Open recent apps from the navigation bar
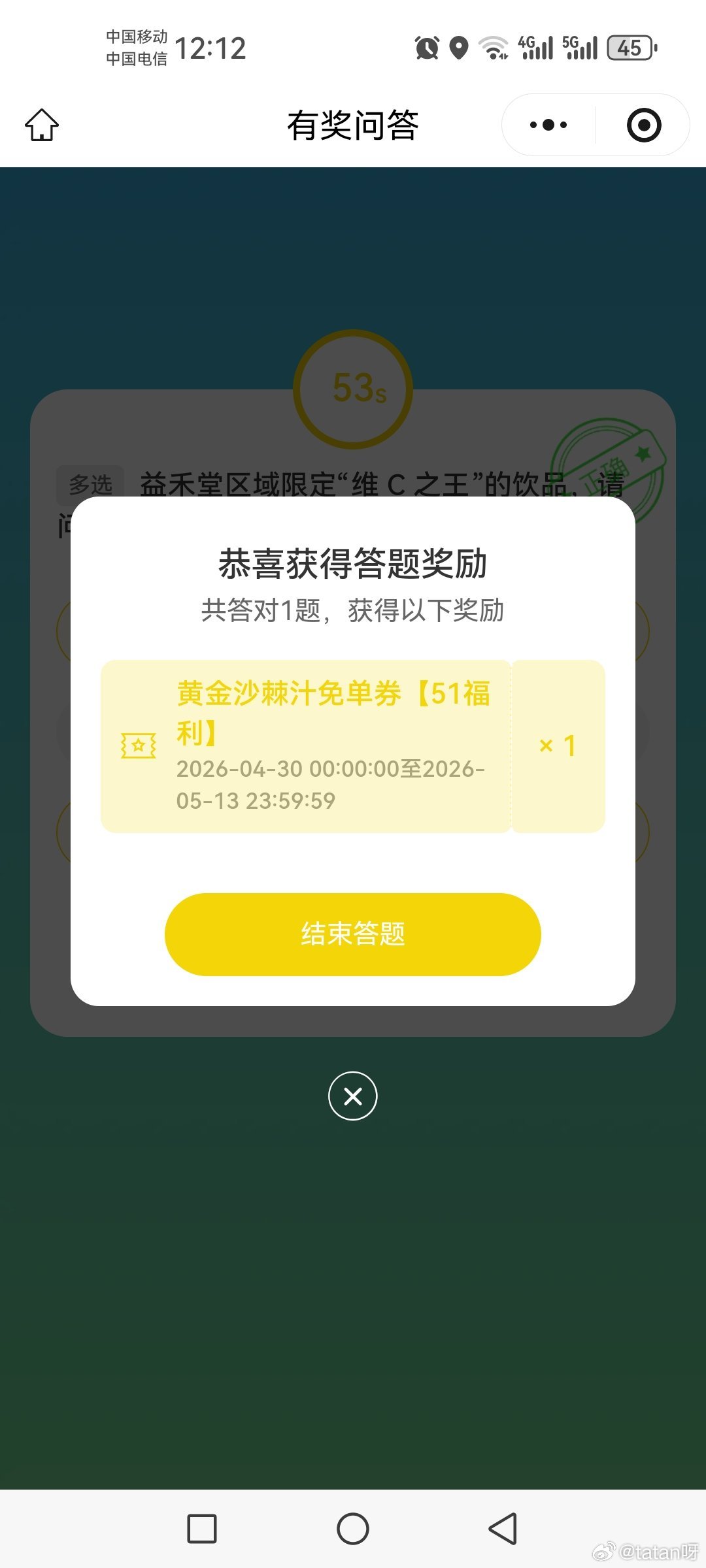 coord(202,1529)
